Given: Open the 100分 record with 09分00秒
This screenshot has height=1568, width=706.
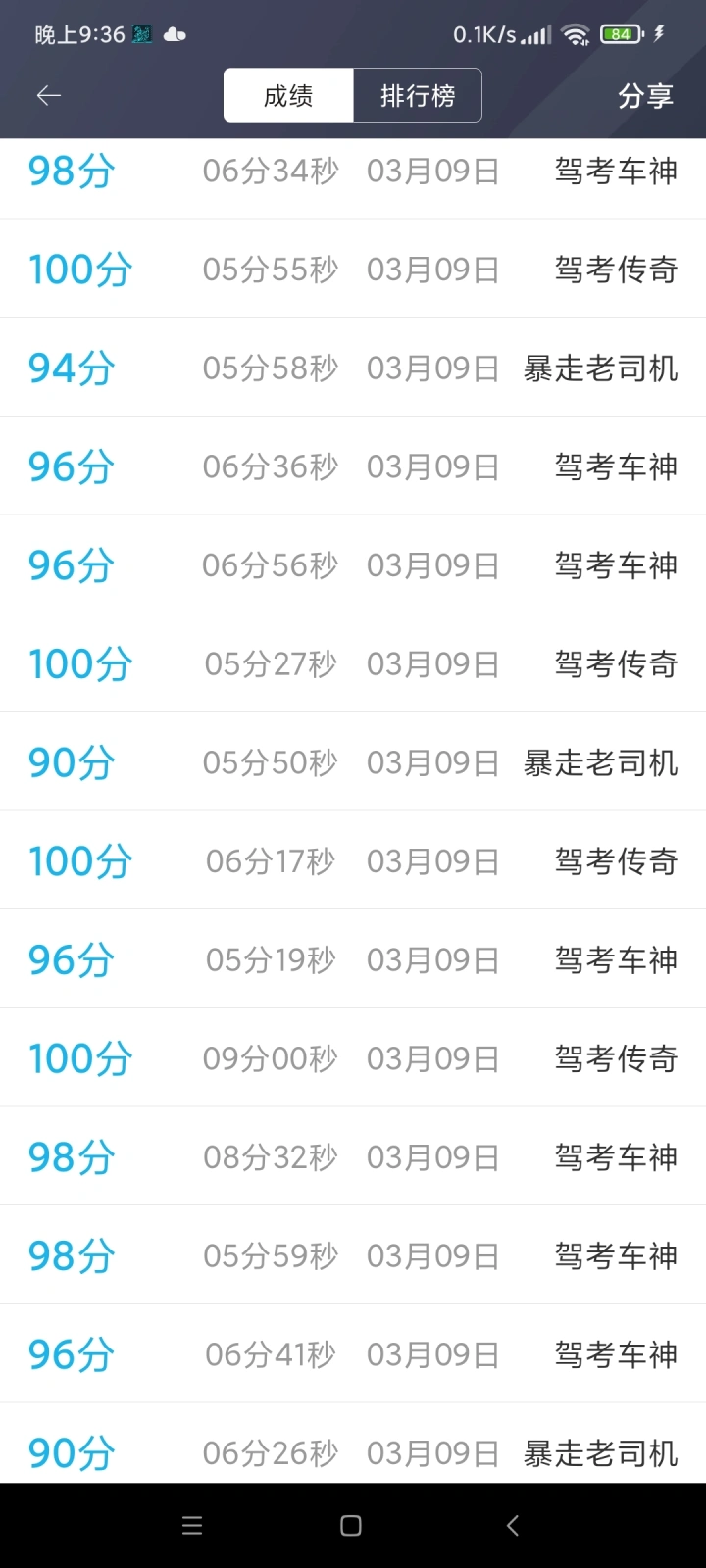Looking at the screenshot, I should click(353, 1057).
